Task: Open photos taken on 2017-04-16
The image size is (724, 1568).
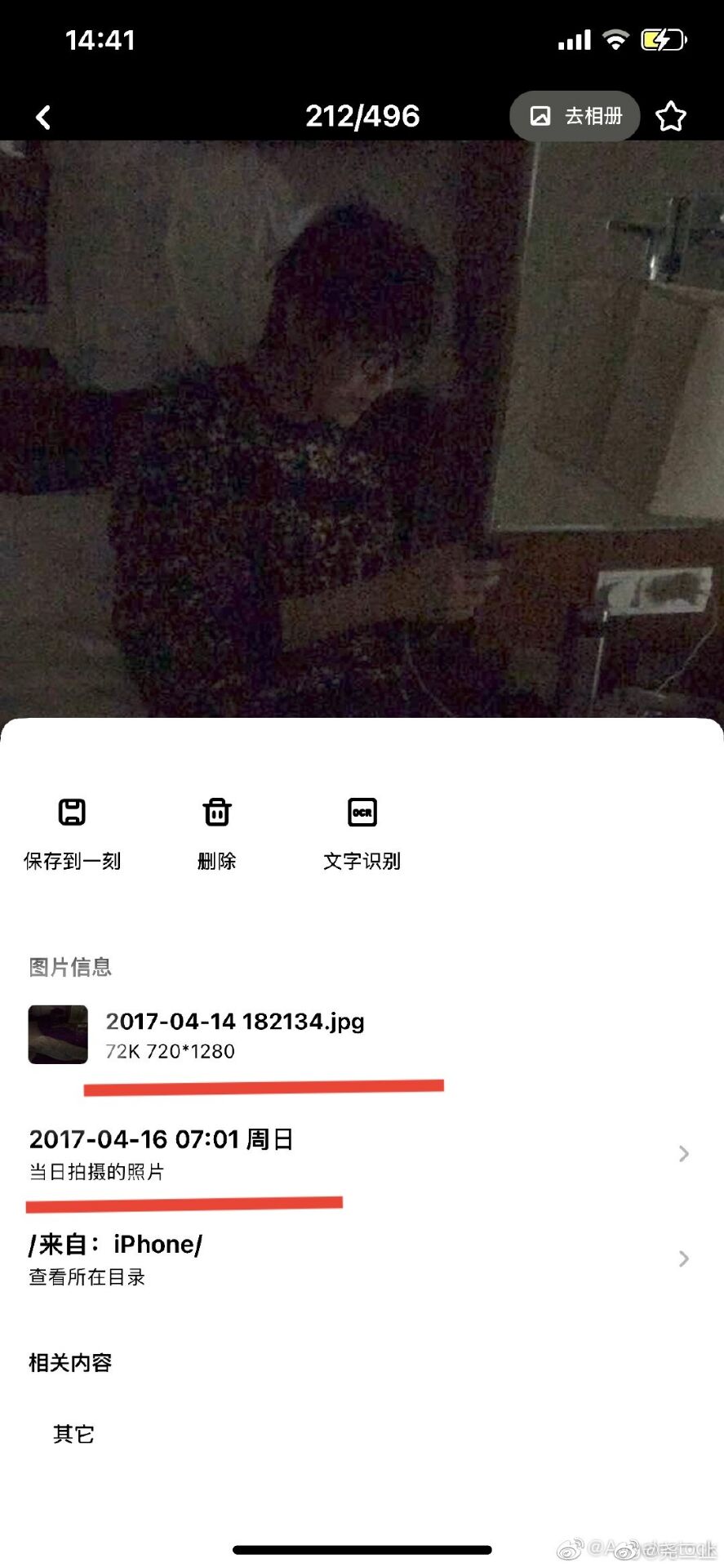Action: click(359, 1152)
